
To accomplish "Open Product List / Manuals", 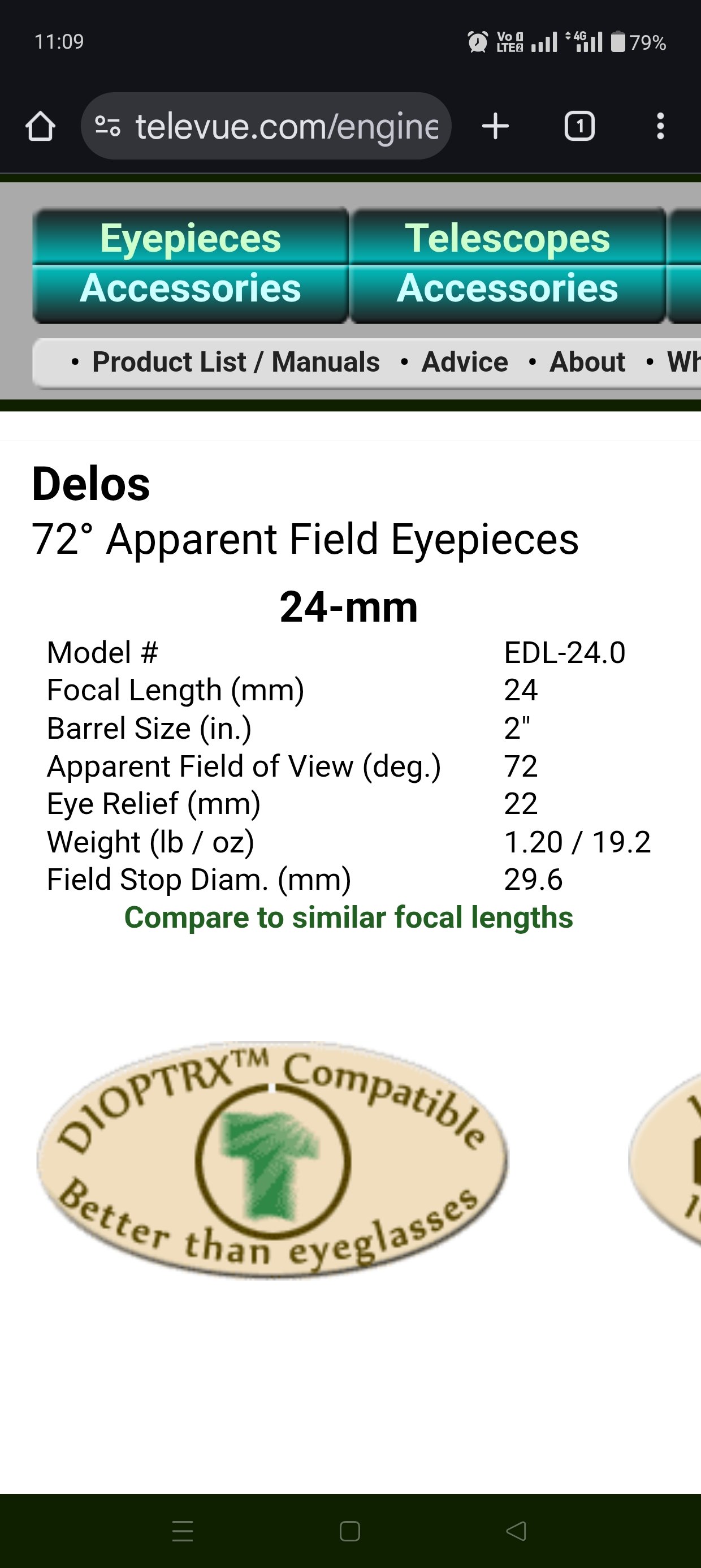I will click(236, 362).
